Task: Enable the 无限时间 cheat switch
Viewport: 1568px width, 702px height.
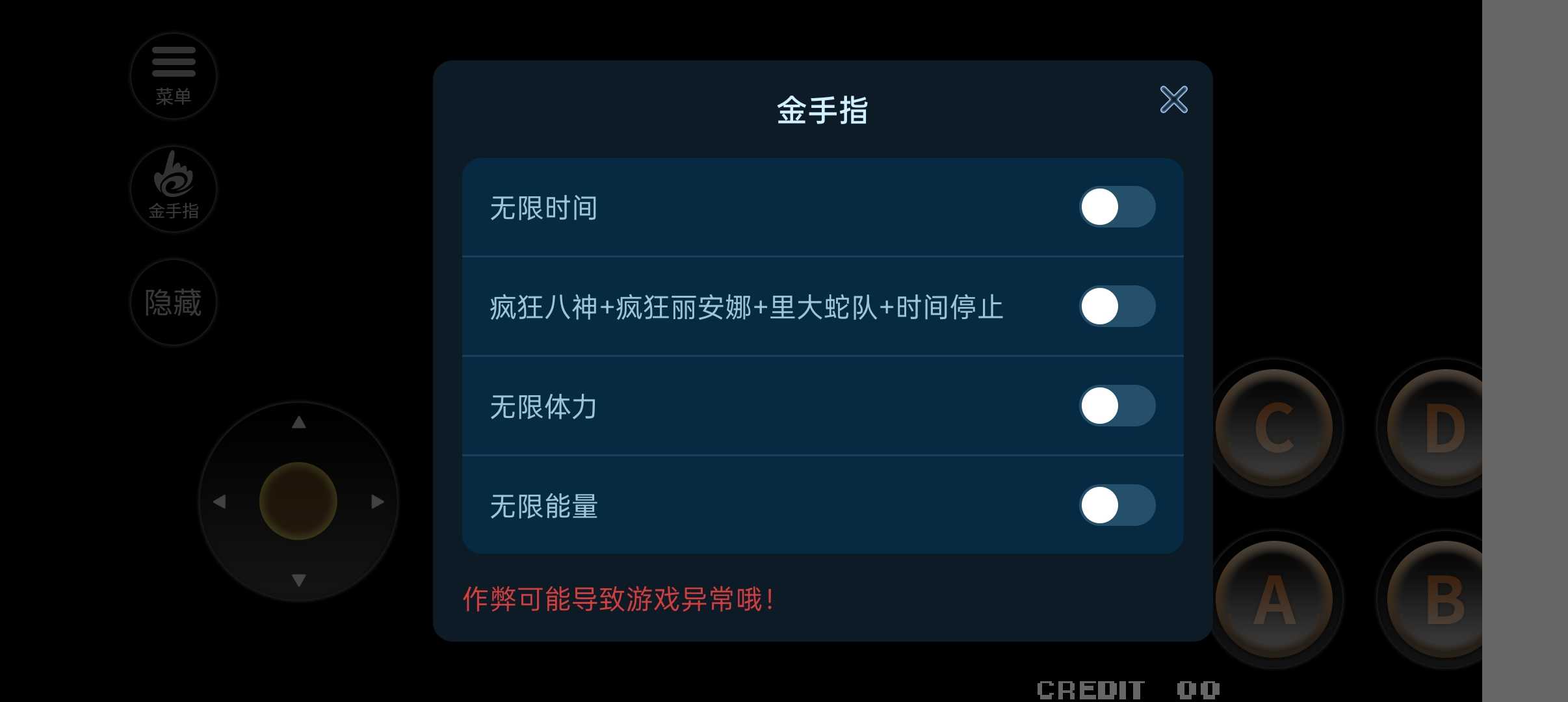Action: [1117, 207]
